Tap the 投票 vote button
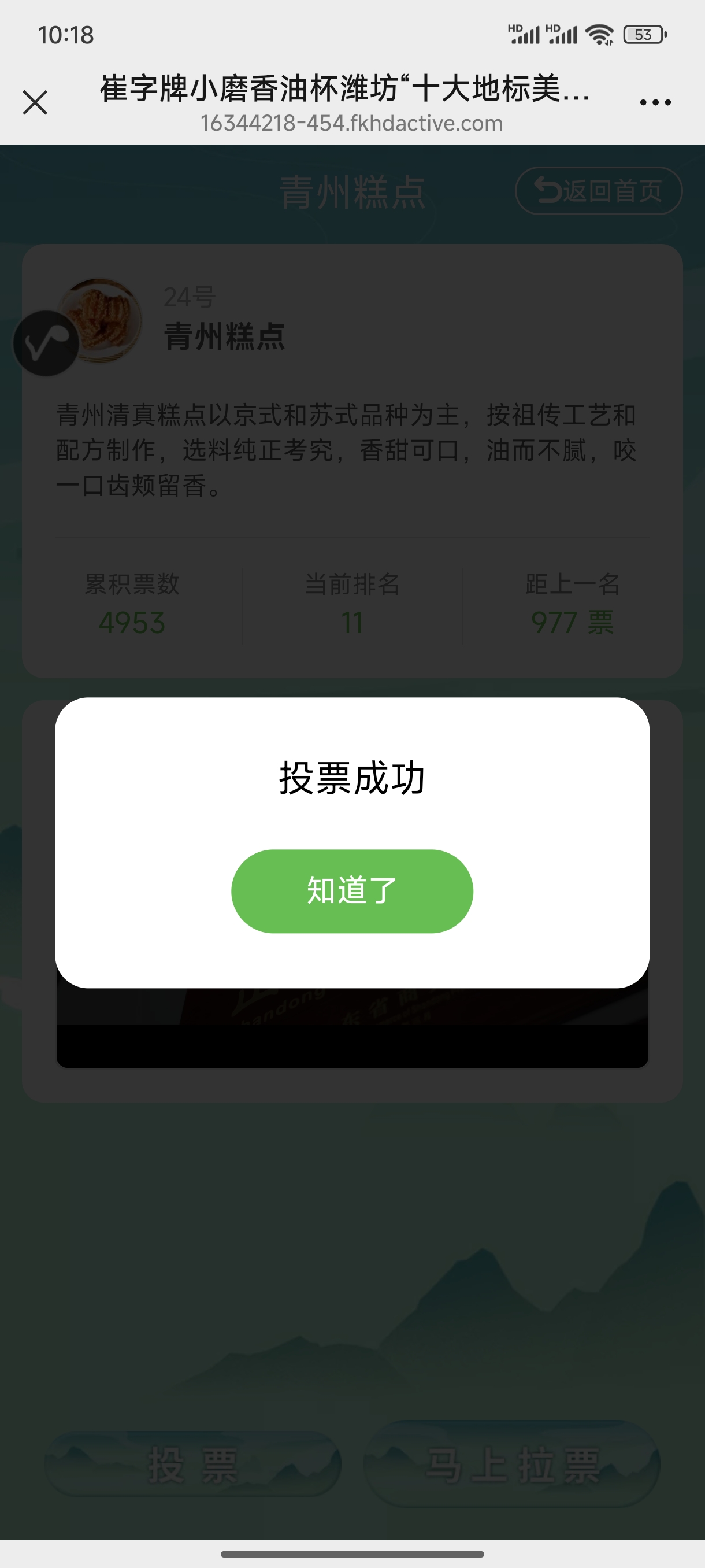The image size is (705, 1568). tap(193, 1465)
